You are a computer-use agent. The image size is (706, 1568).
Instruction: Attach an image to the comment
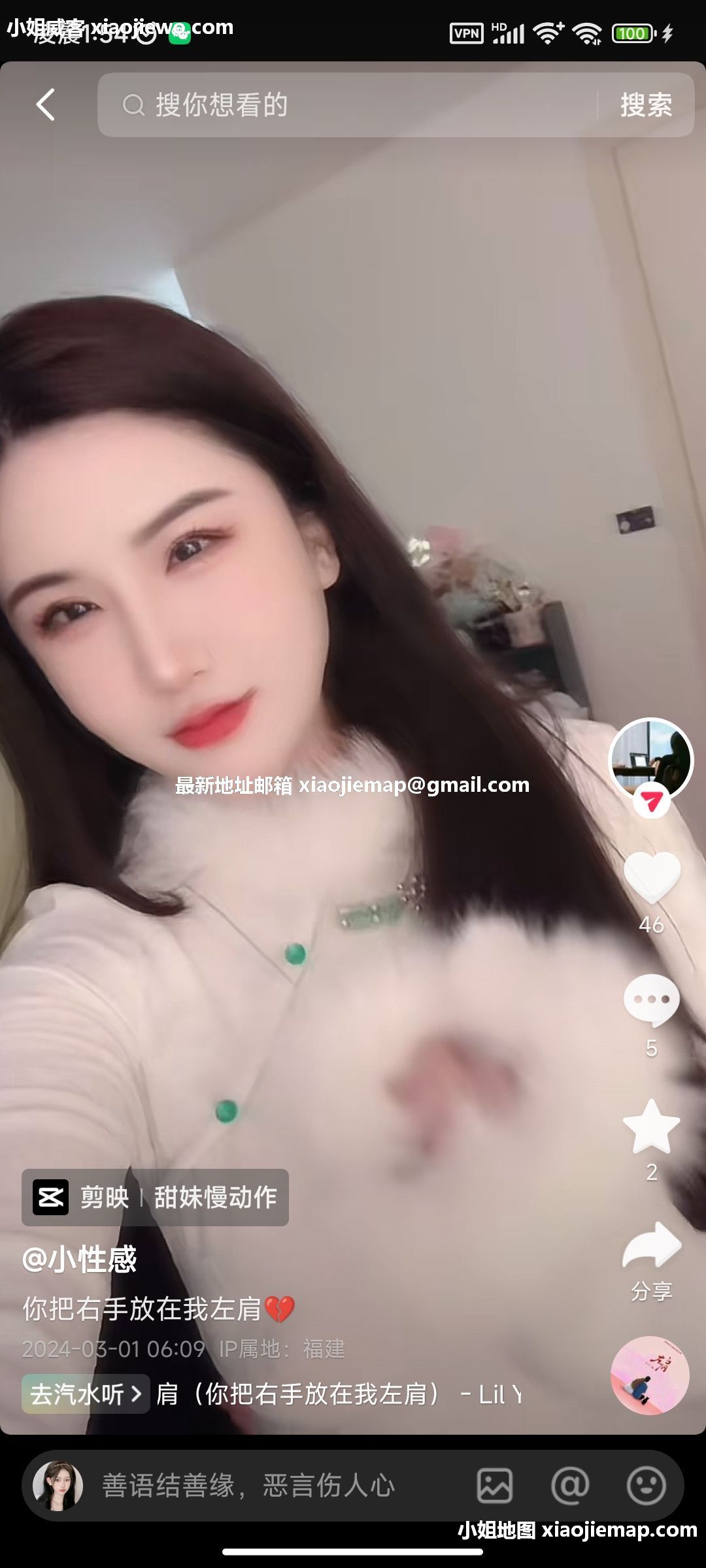point(495,1486)
